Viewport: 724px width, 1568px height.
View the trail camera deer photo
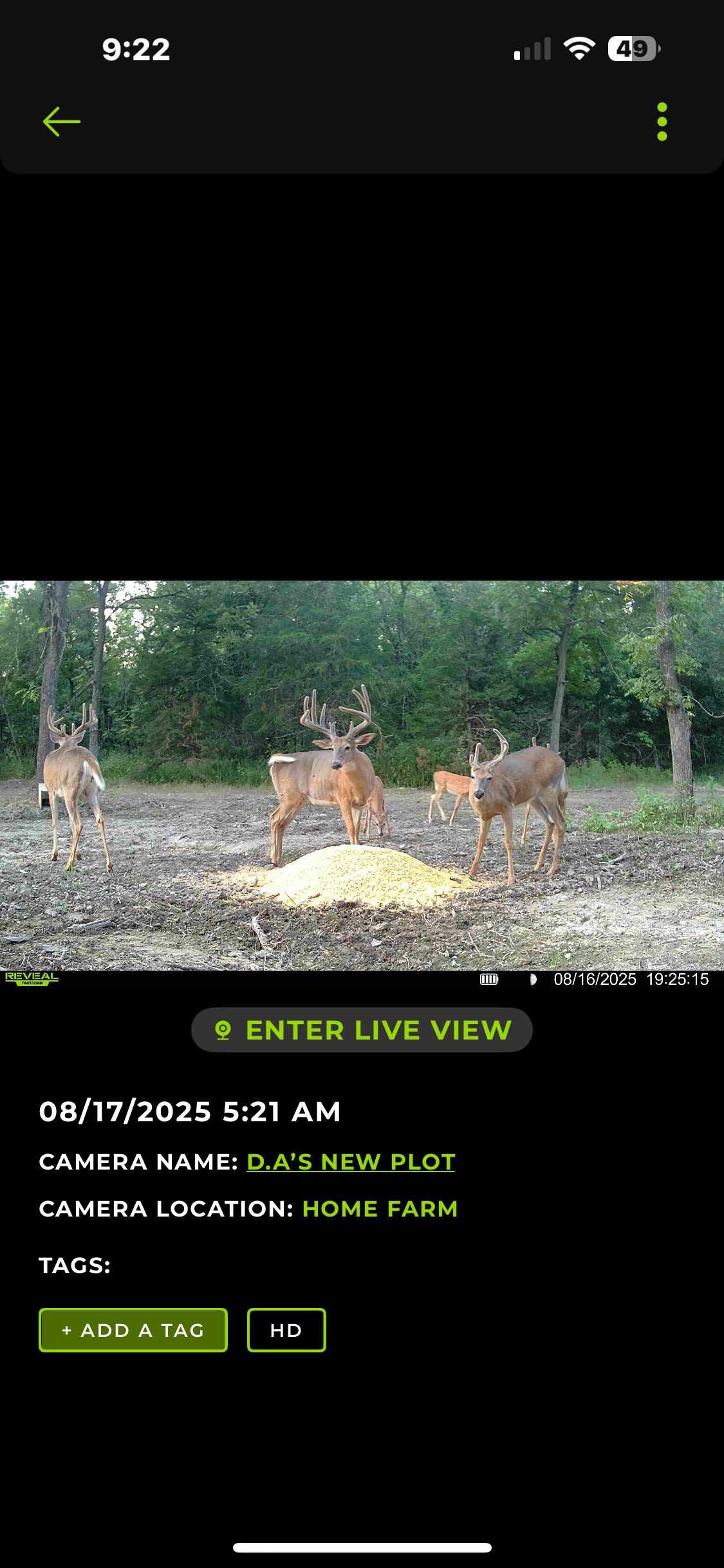(x=362, y=776)
